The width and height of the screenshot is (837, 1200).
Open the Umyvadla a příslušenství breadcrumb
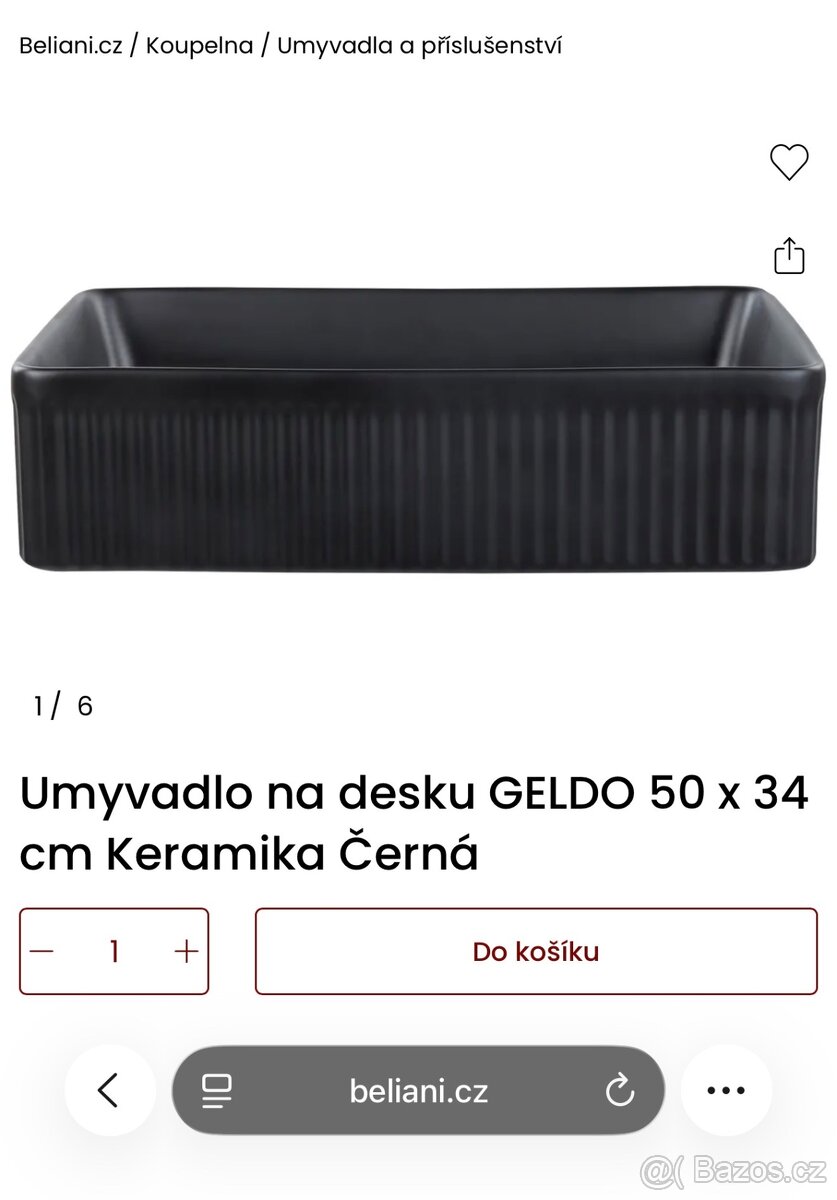419,46
